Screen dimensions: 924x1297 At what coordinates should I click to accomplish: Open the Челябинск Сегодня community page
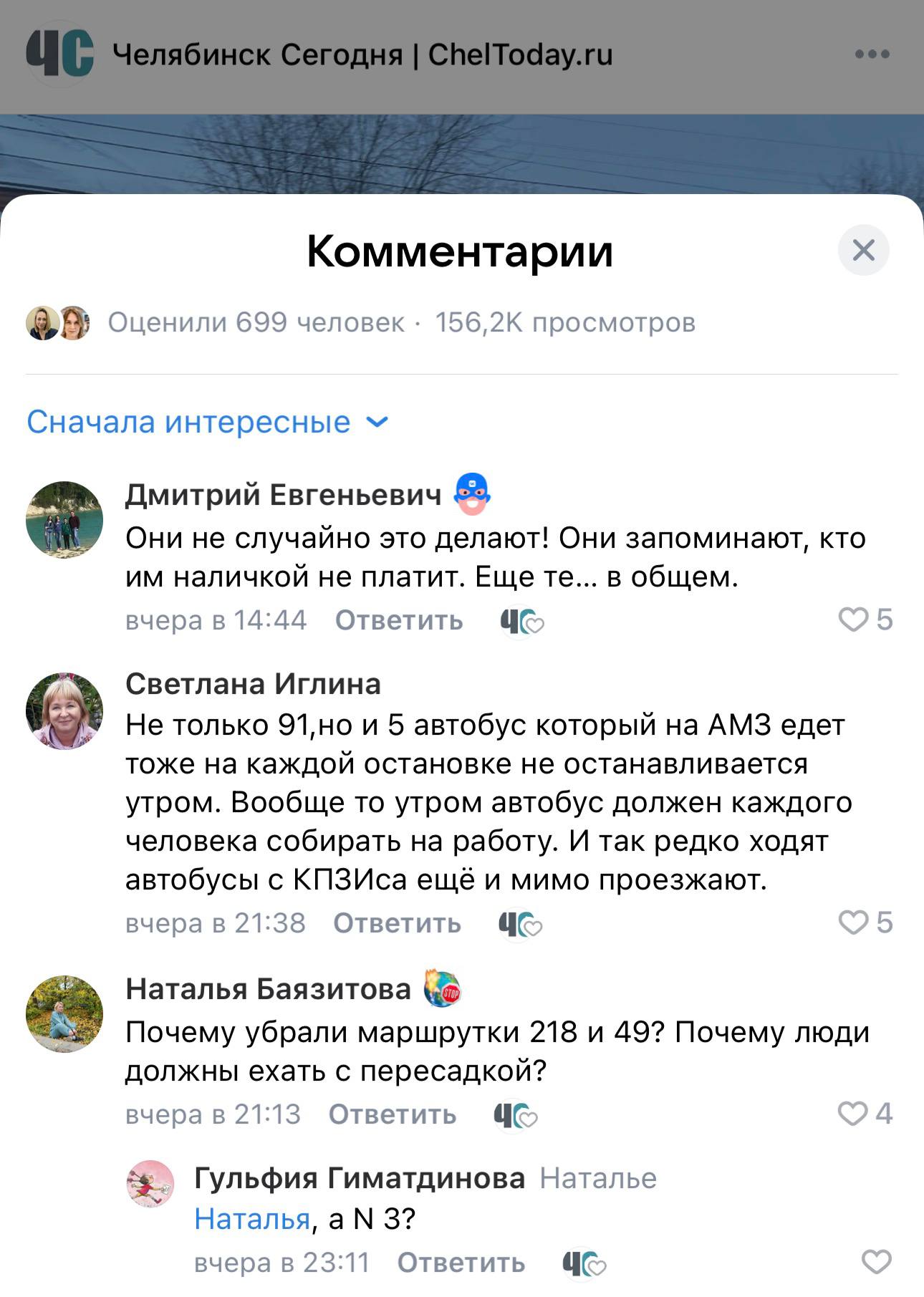[x=362, y=55]
